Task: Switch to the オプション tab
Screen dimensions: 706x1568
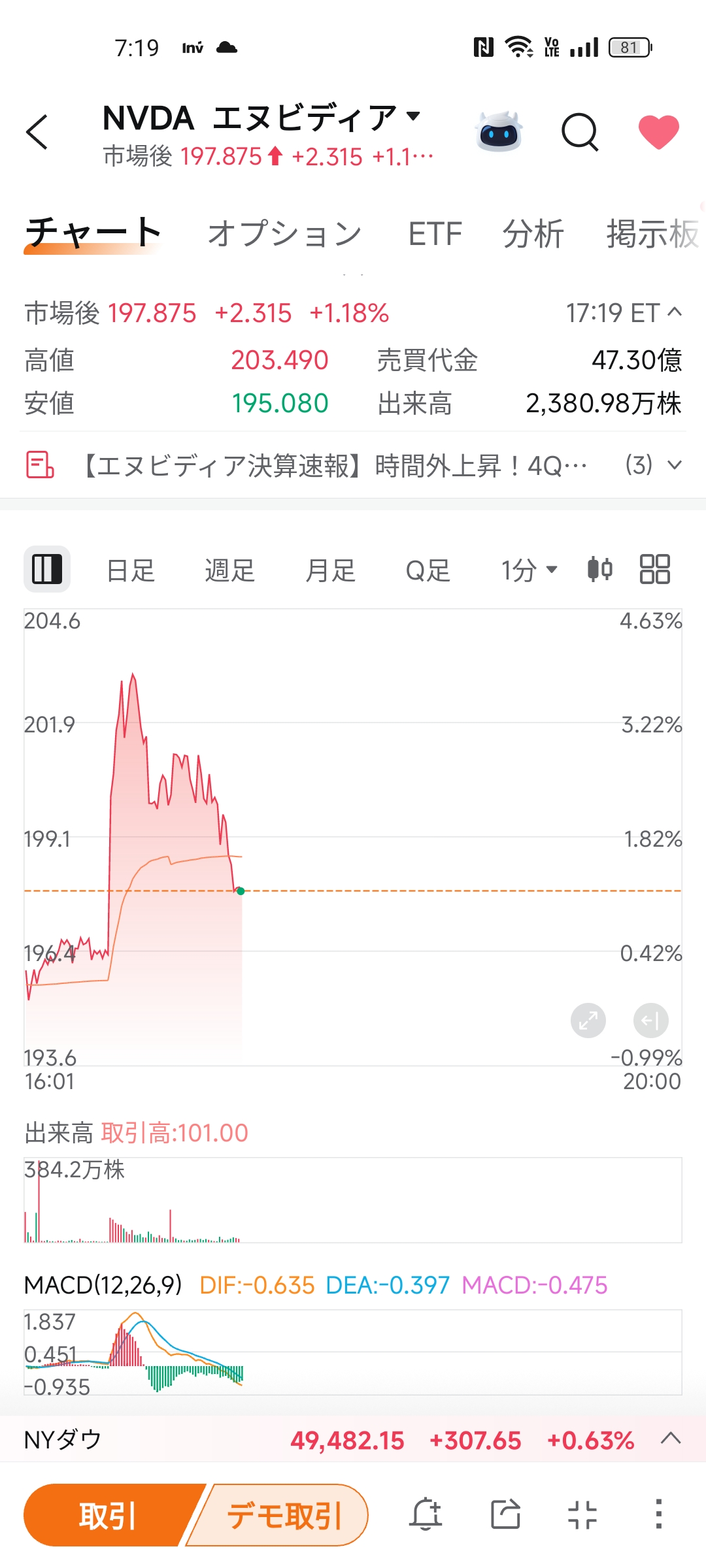Action: tap(284, 234)
